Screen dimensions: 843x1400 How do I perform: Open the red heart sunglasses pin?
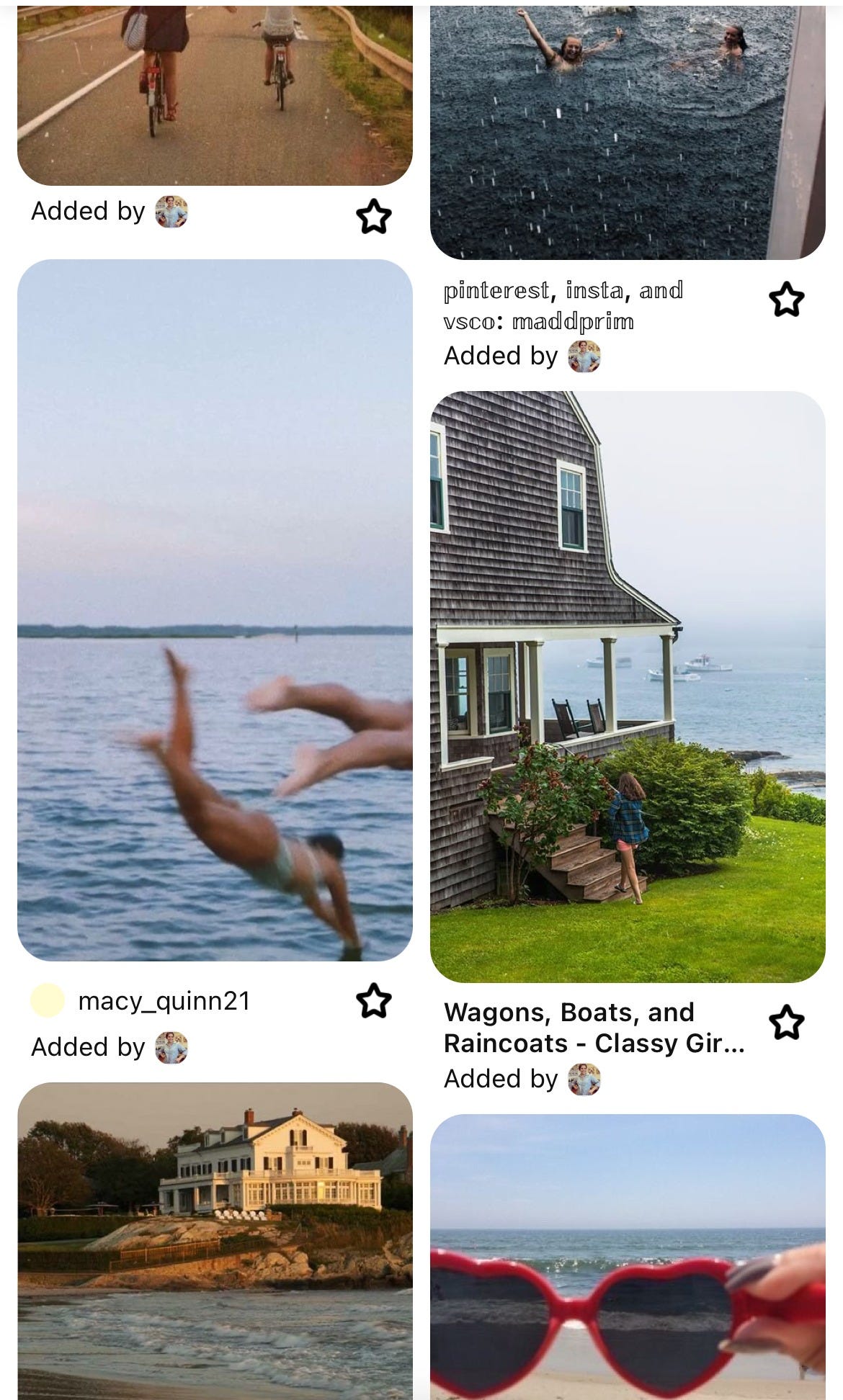click(628, 1257)
